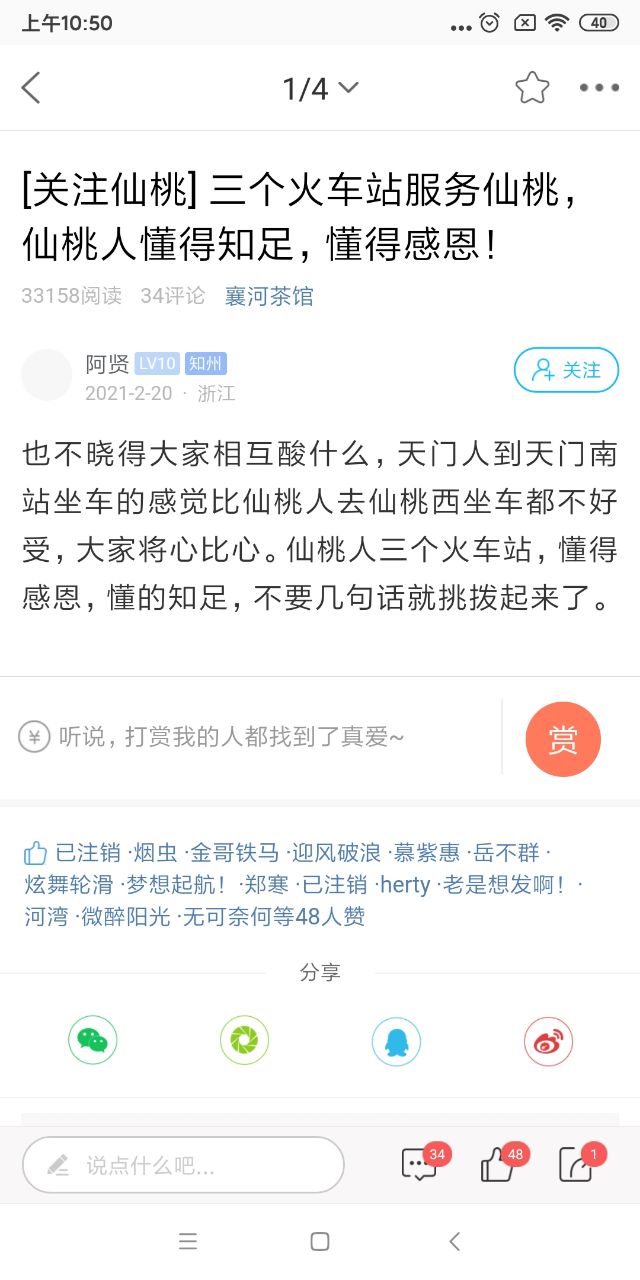Open 阿贤's profile avatar
The height and width of the screenshot is (1280, 640).
[47, 375]
